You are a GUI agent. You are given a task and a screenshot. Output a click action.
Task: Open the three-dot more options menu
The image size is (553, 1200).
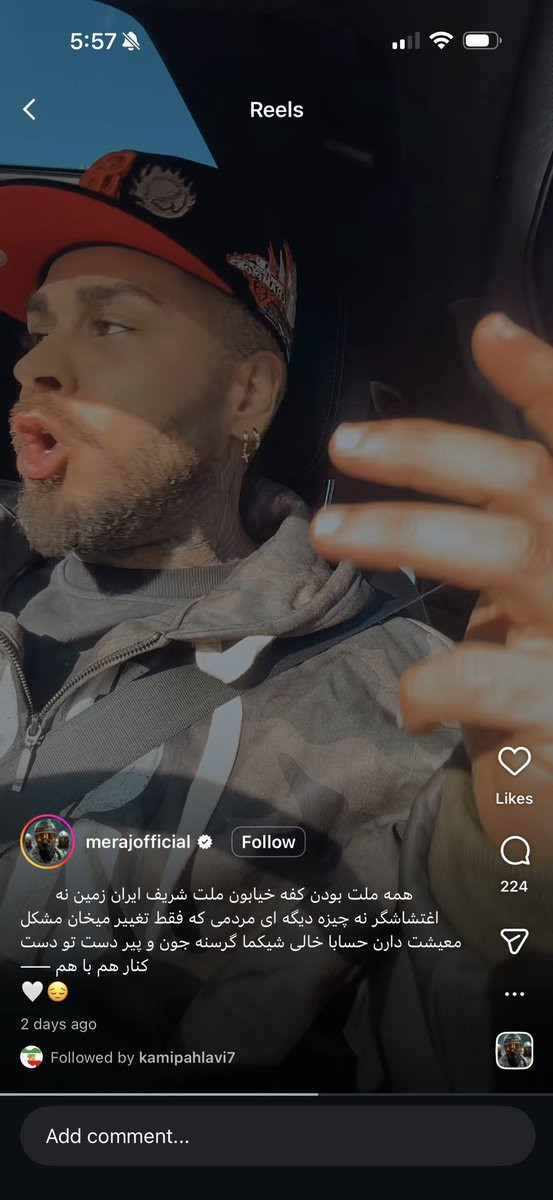tap(514, 994)
